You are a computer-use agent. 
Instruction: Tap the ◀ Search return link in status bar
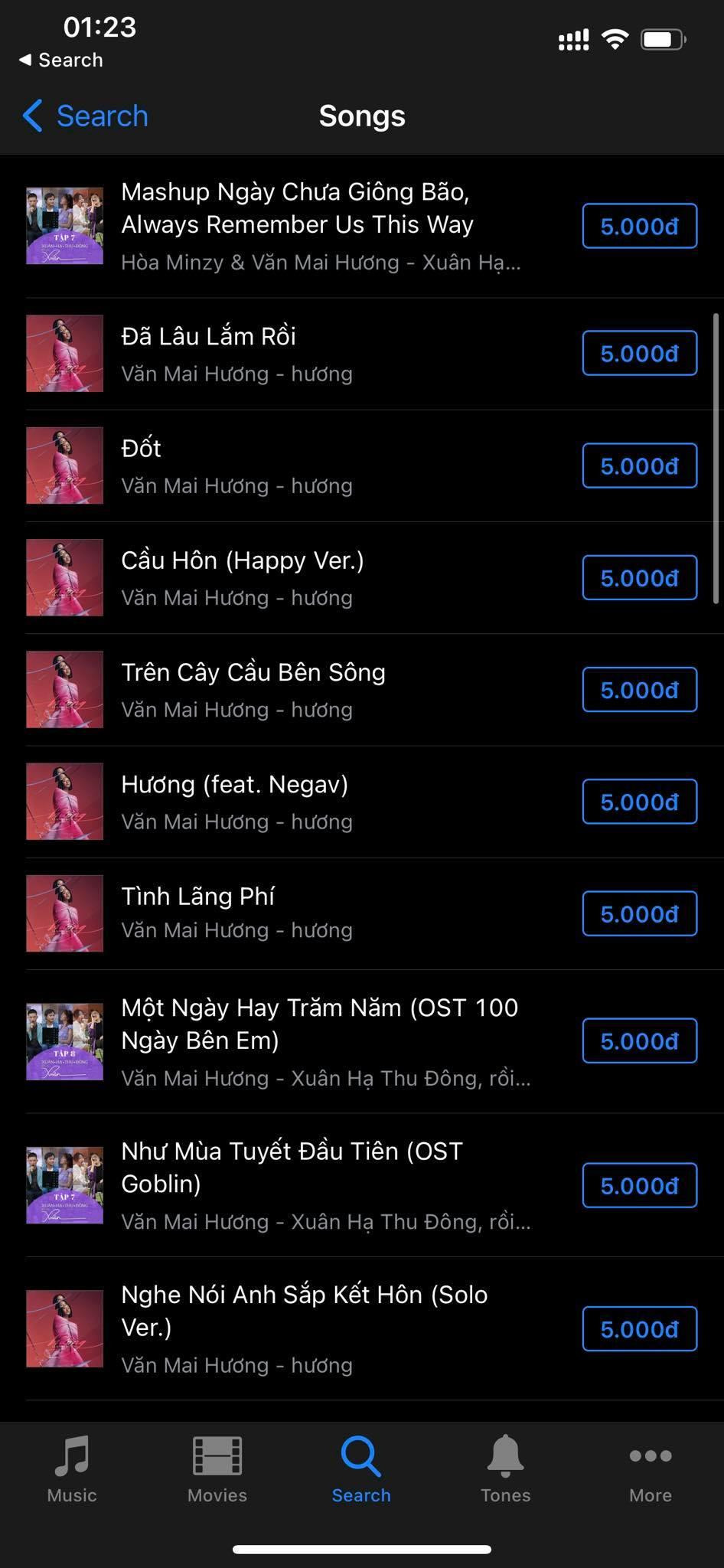[60, 60]
